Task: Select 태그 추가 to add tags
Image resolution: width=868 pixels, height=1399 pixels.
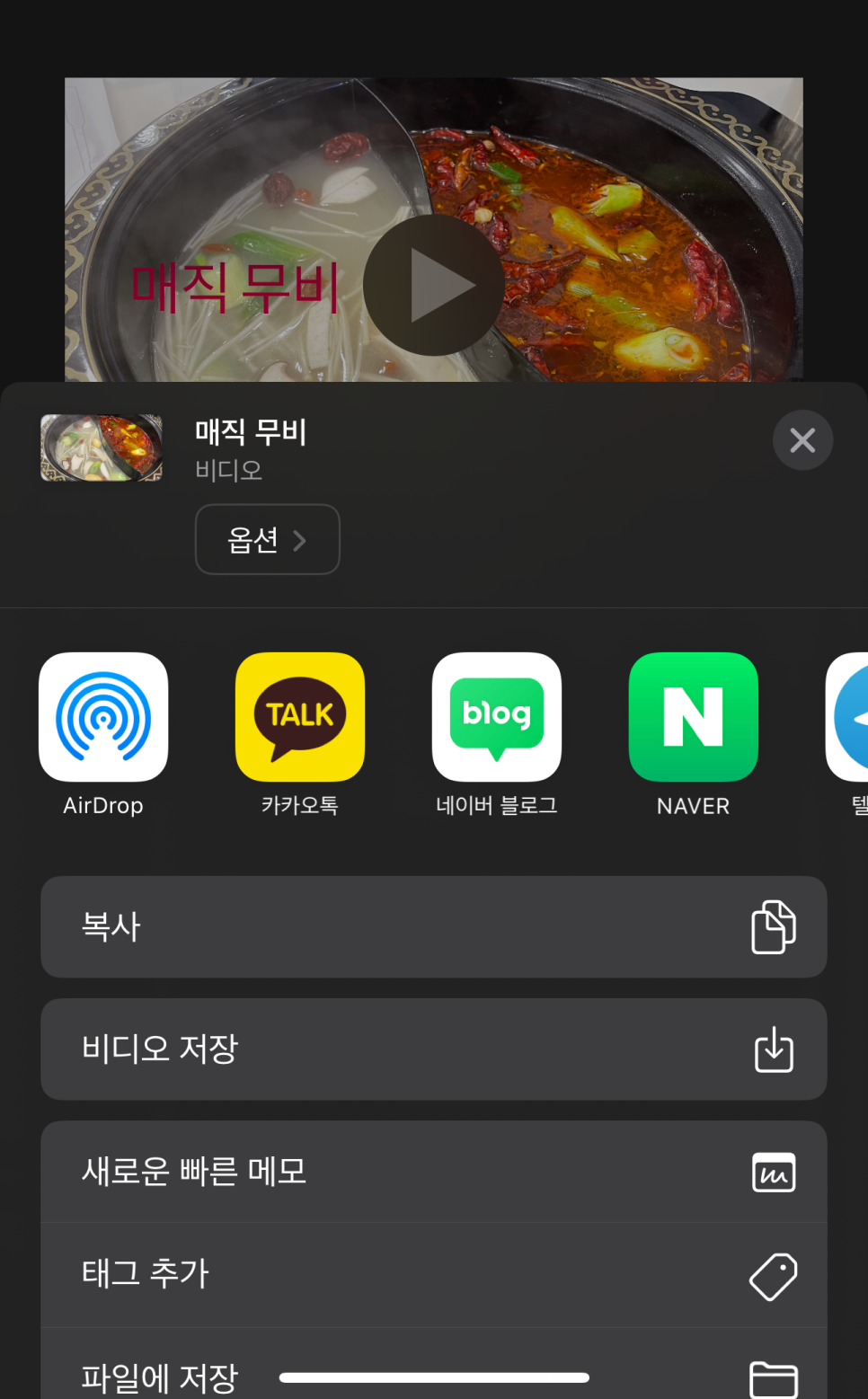Action: pos(433,1274)
